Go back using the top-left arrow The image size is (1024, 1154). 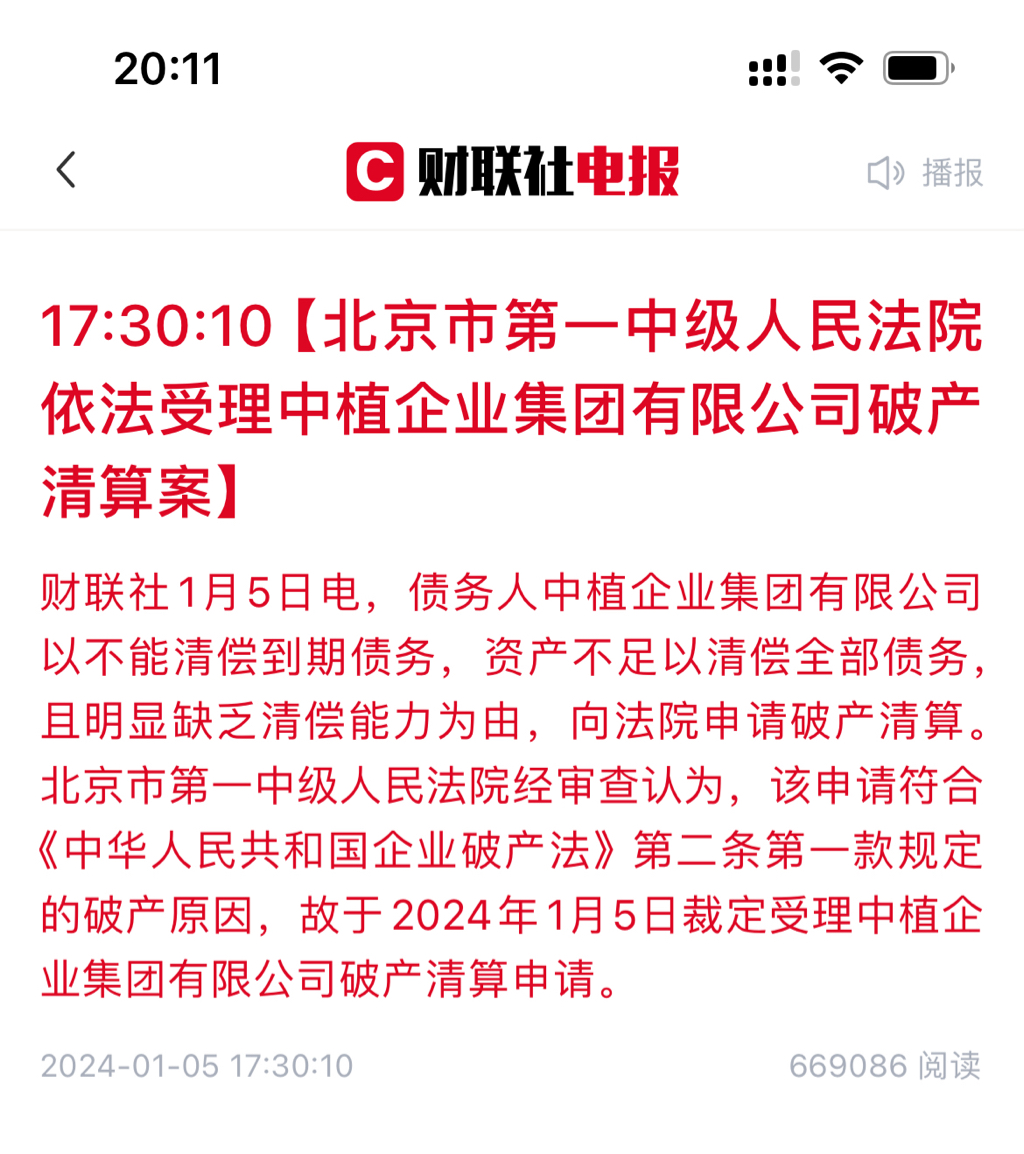pos(66,171)
